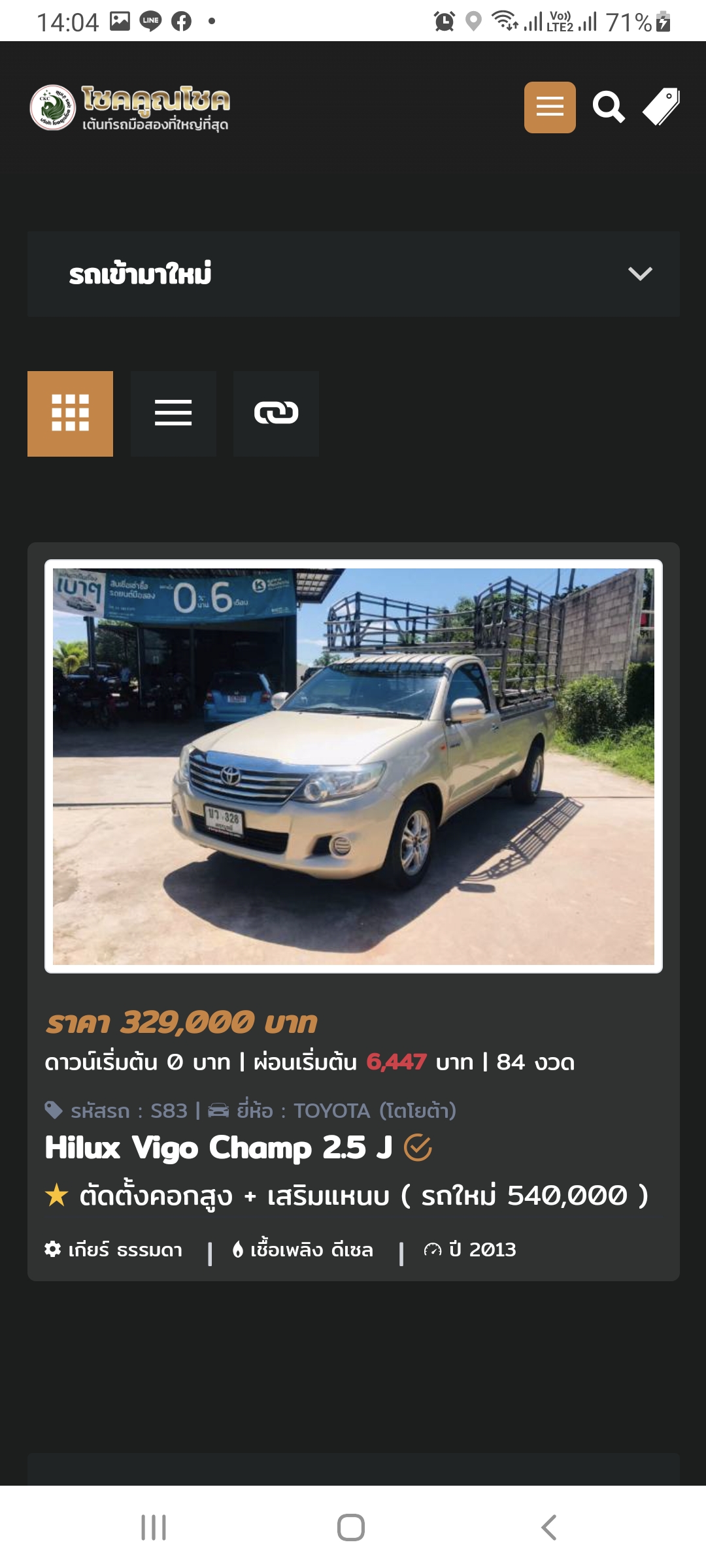This screenshot has height=1568, width=706.
Task: Expand the รถเข้ามาใหม่ dropdown
Action: tap(354, 274)
